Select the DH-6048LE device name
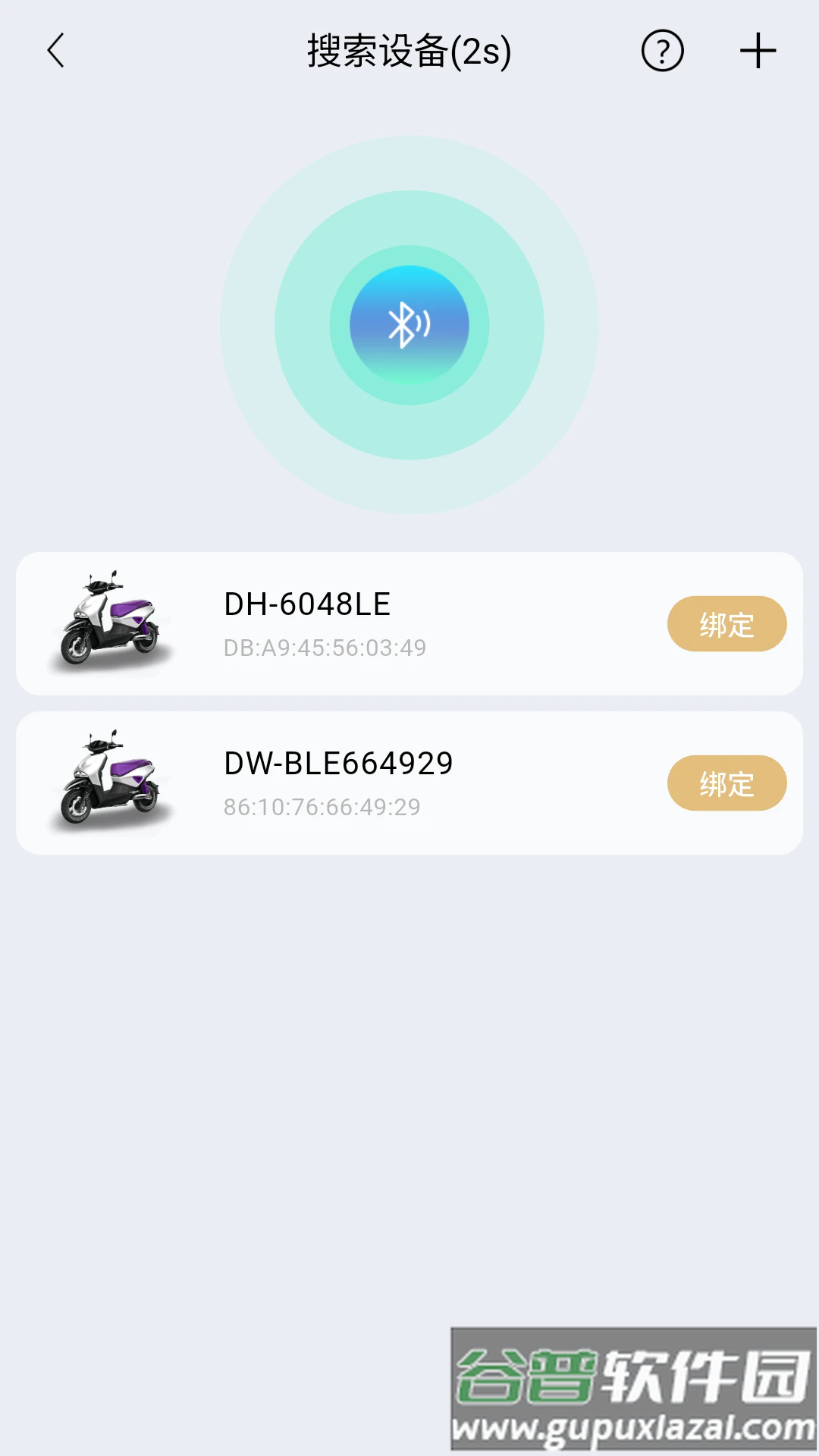The image size is (819, 1456). coord(306,605)
